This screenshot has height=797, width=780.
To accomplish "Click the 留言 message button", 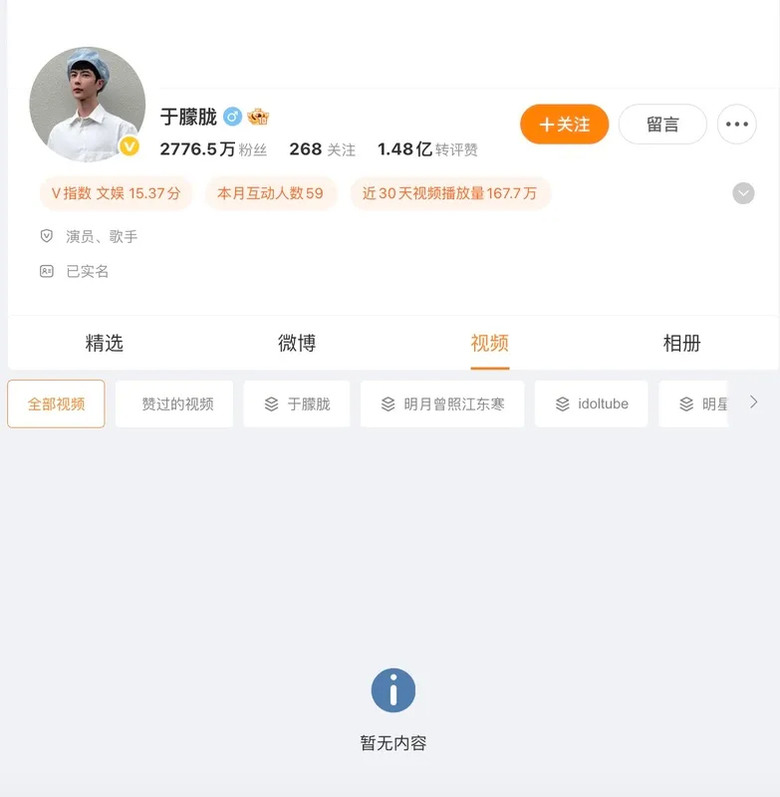I will point(662,124).
